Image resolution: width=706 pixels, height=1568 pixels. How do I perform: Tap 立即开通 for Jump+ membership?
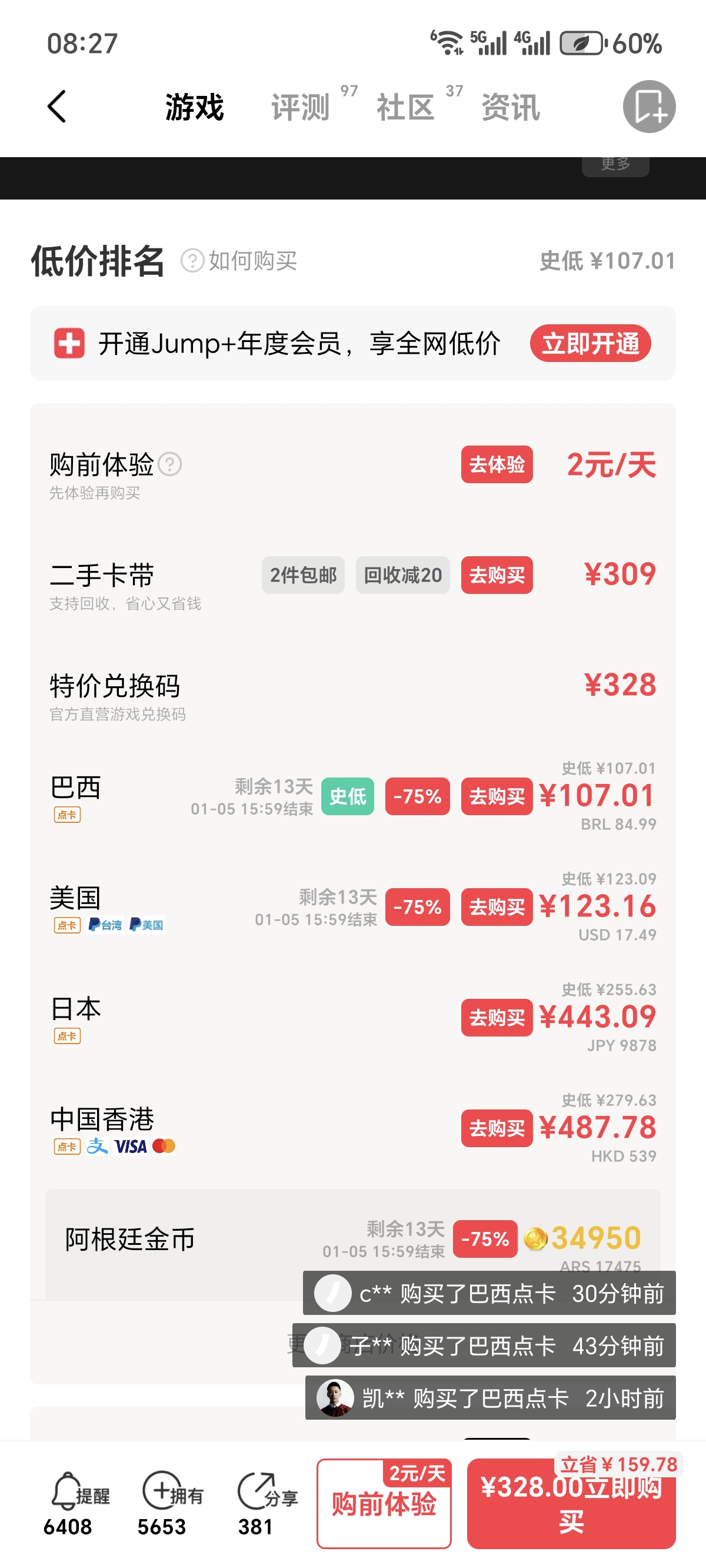(590, 343)
